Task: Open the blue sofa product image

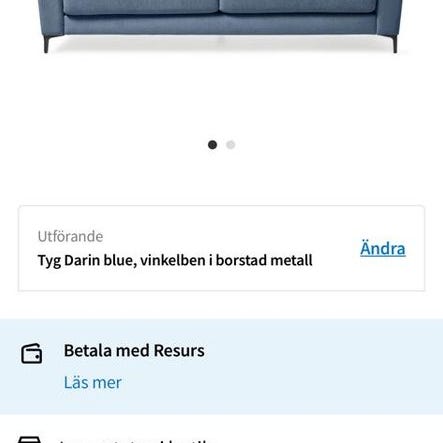Action: click(221, 27)
